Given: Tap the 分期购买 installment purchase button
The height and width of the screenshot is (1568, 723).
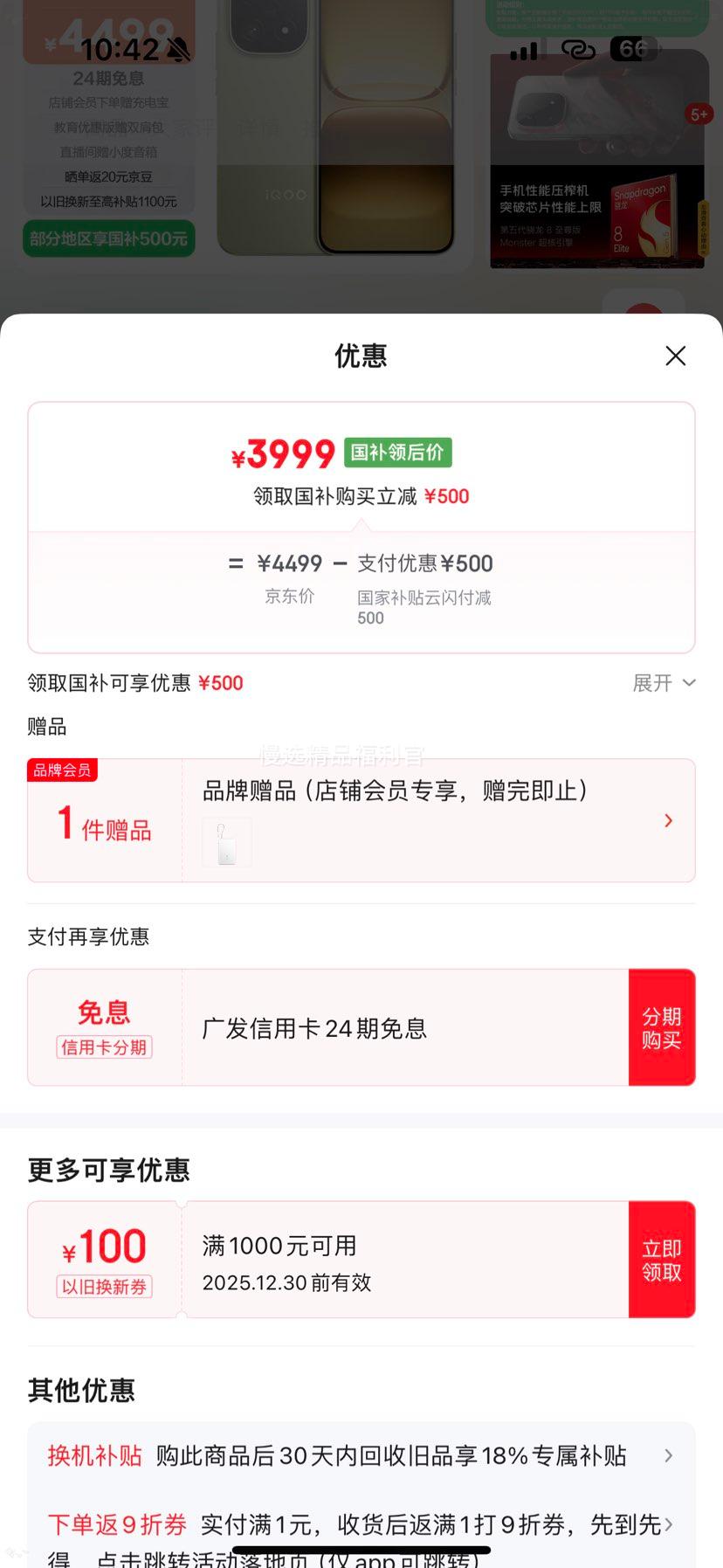Looking at the screenshot, I should (x=662, y=1027).
